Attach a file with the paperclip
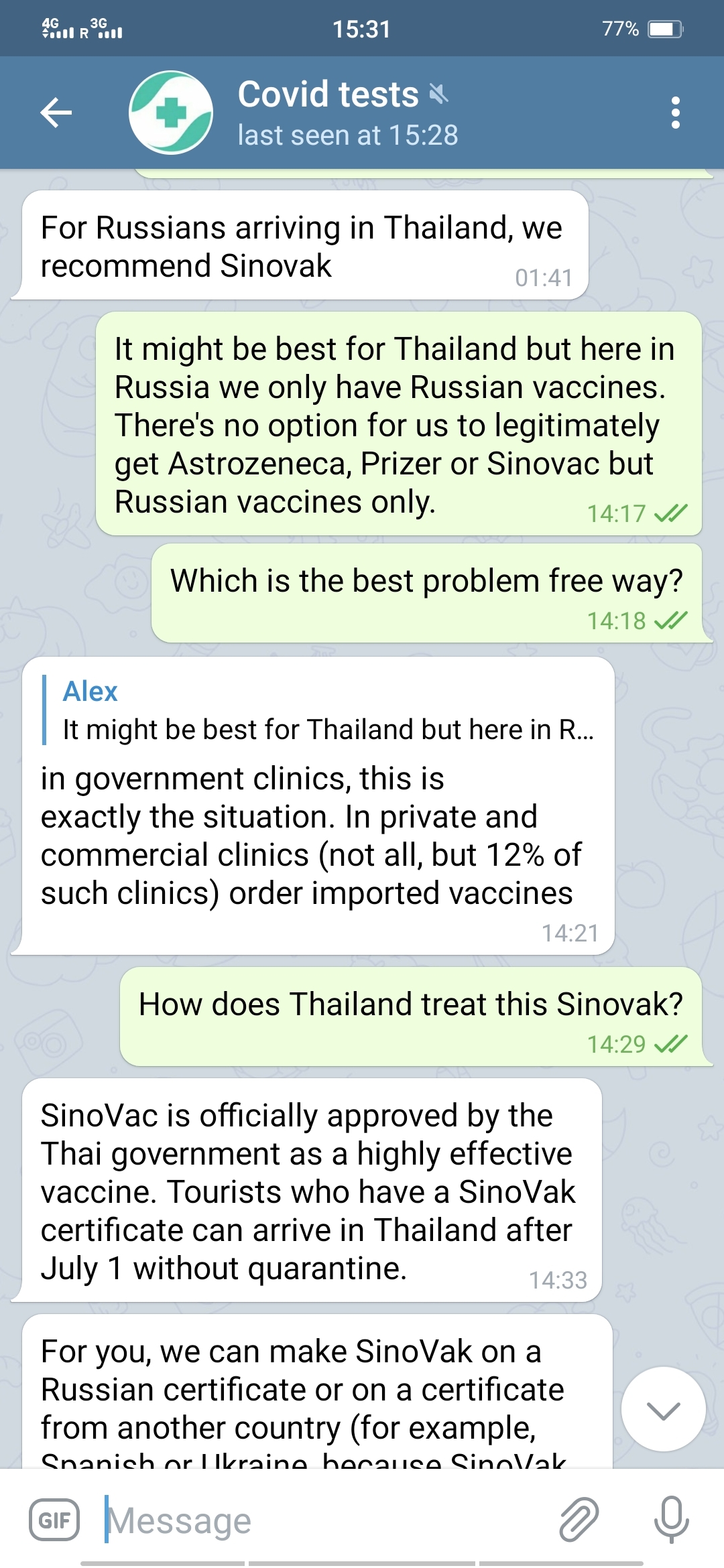724x1568 pixels. tap(579, 1520)
